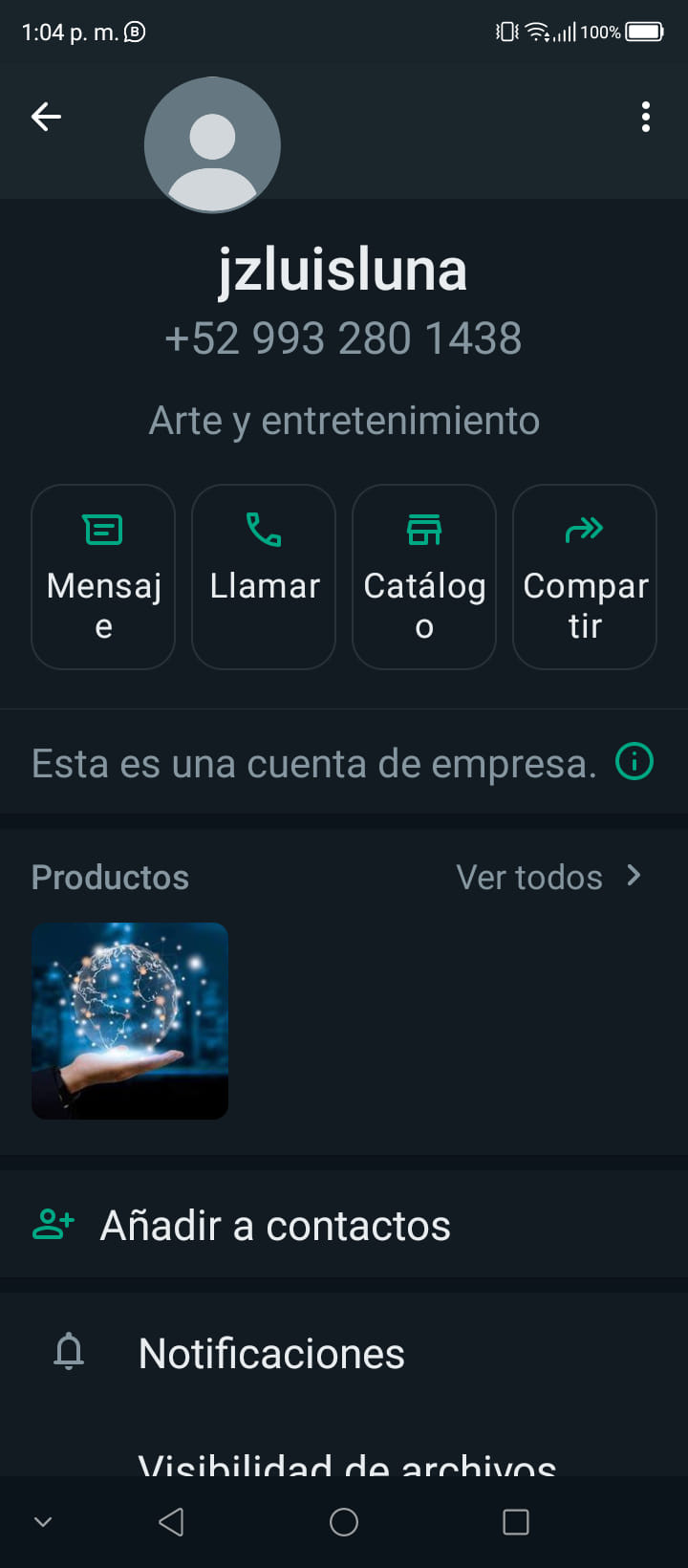
Task: Open the Catálogo button
Action: pyautogui.click(x=424, y=577)
